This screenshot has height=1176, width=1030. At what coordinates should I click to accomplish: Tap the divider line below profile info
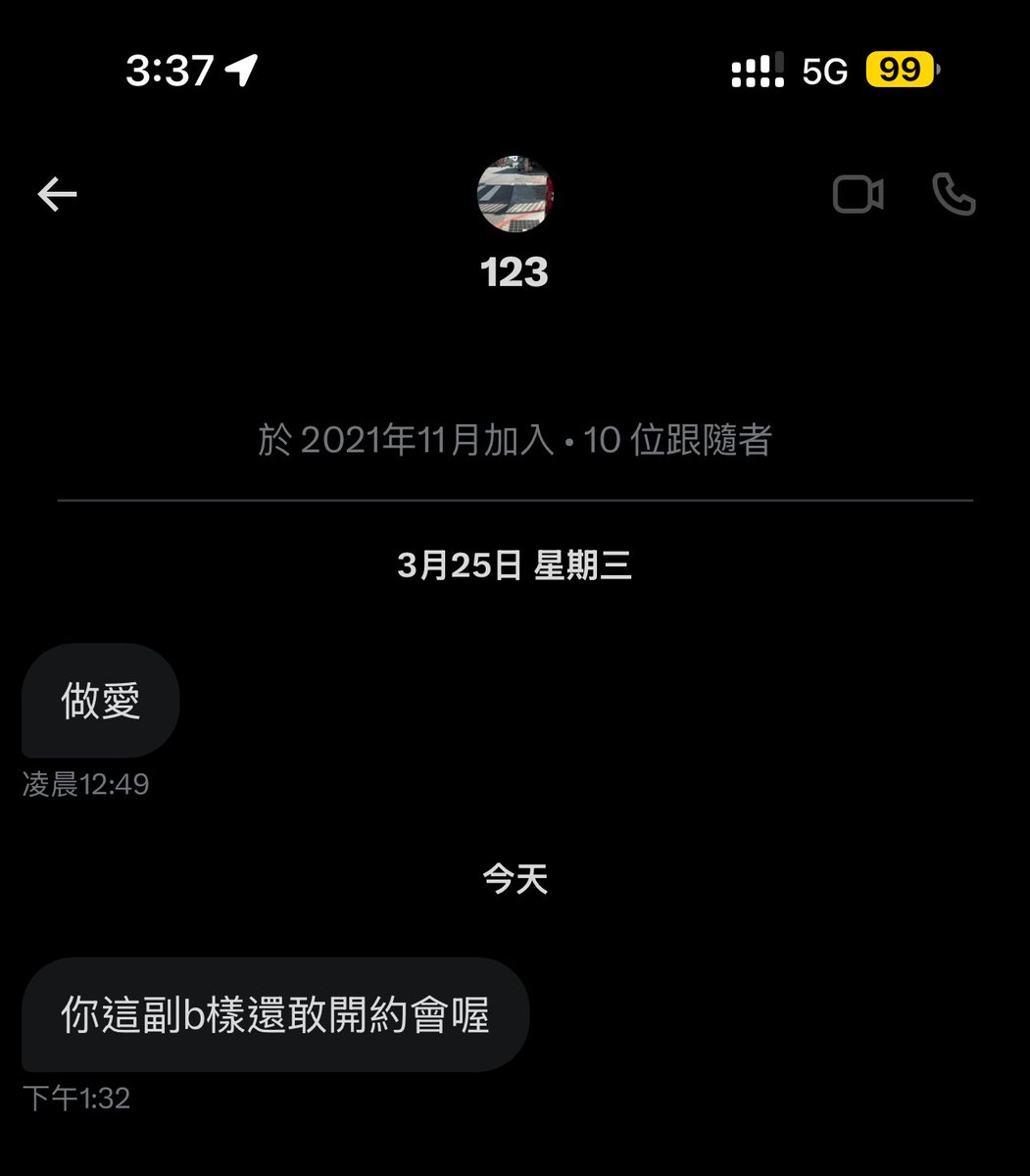[515, 500]
